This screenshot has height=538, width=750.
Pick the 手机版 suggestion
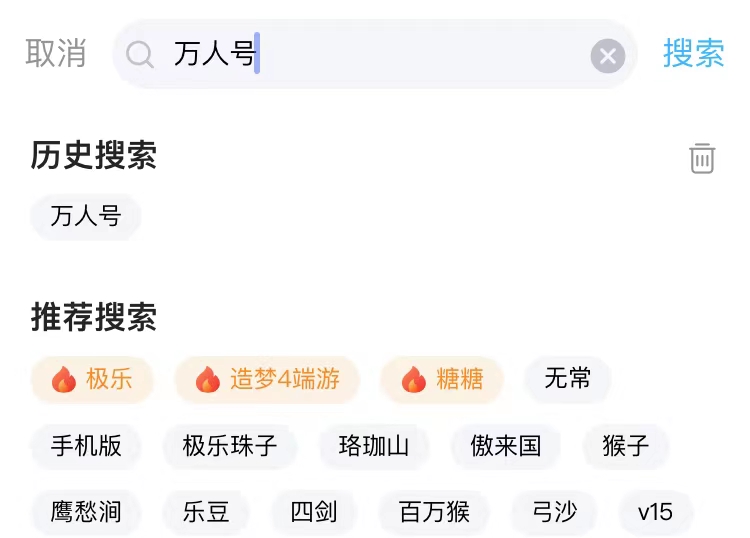[86, 446]
